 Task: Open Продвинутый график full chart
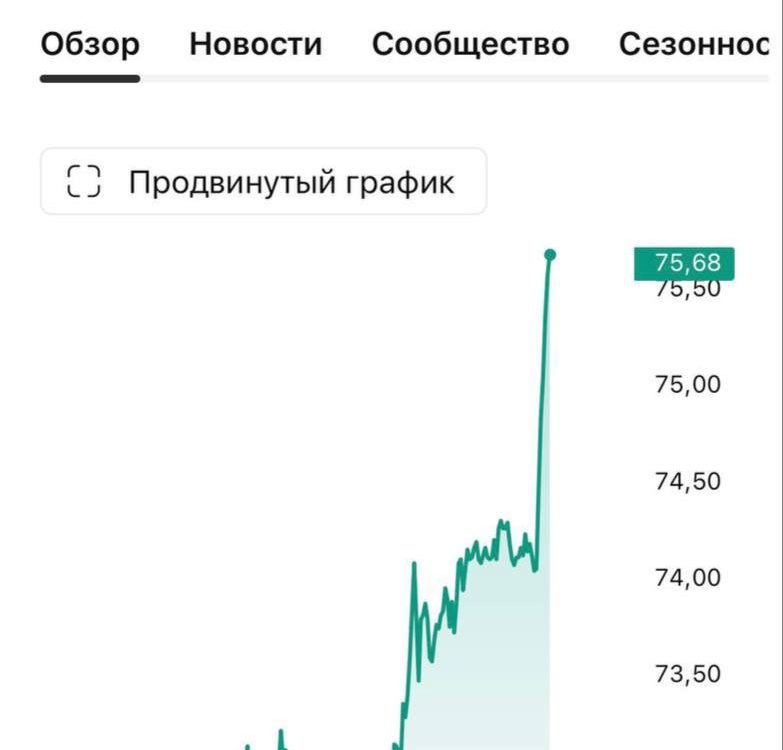[264, 181]
